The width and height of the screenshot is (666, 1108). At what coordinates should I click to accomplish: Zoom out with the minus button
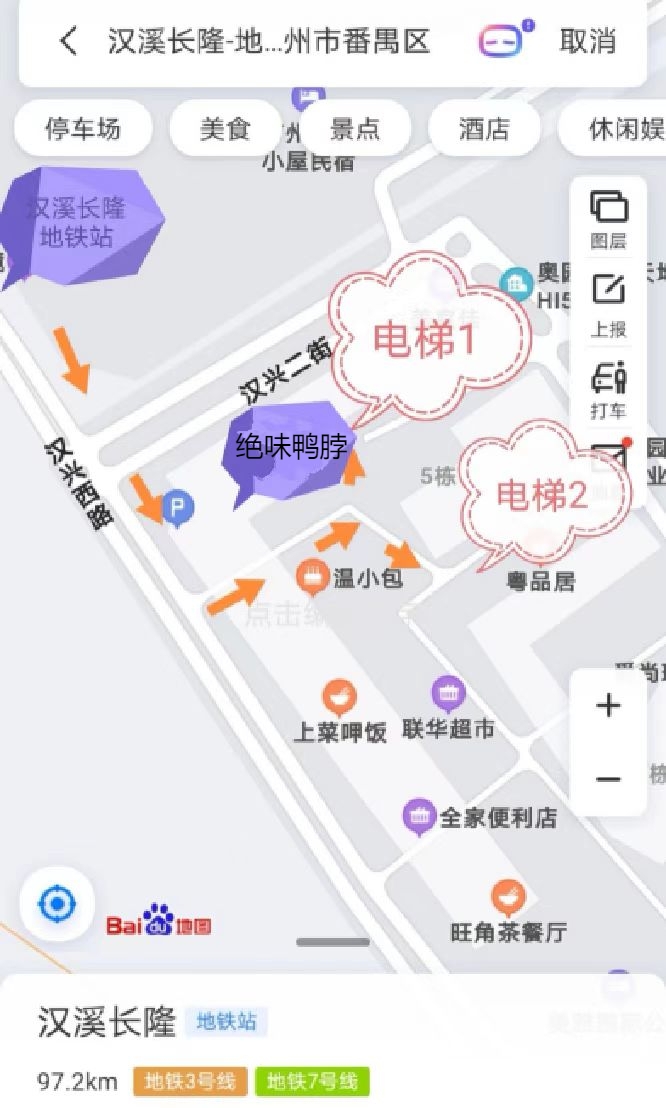pos(608,779)
